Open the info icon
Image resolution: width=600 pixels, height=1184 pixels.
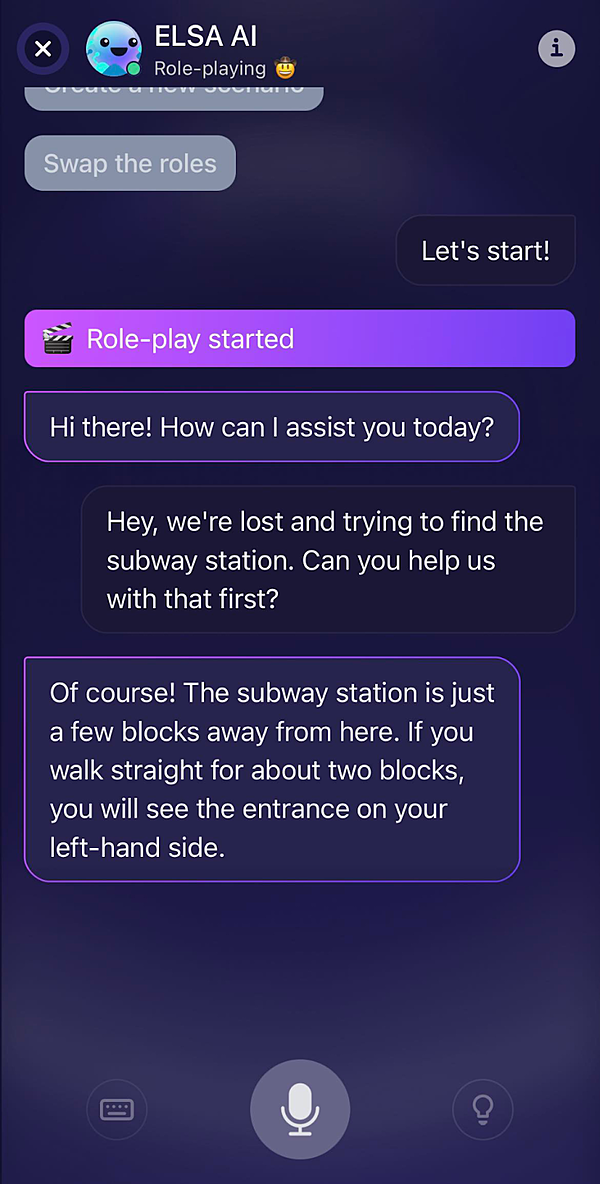(557, 48)
